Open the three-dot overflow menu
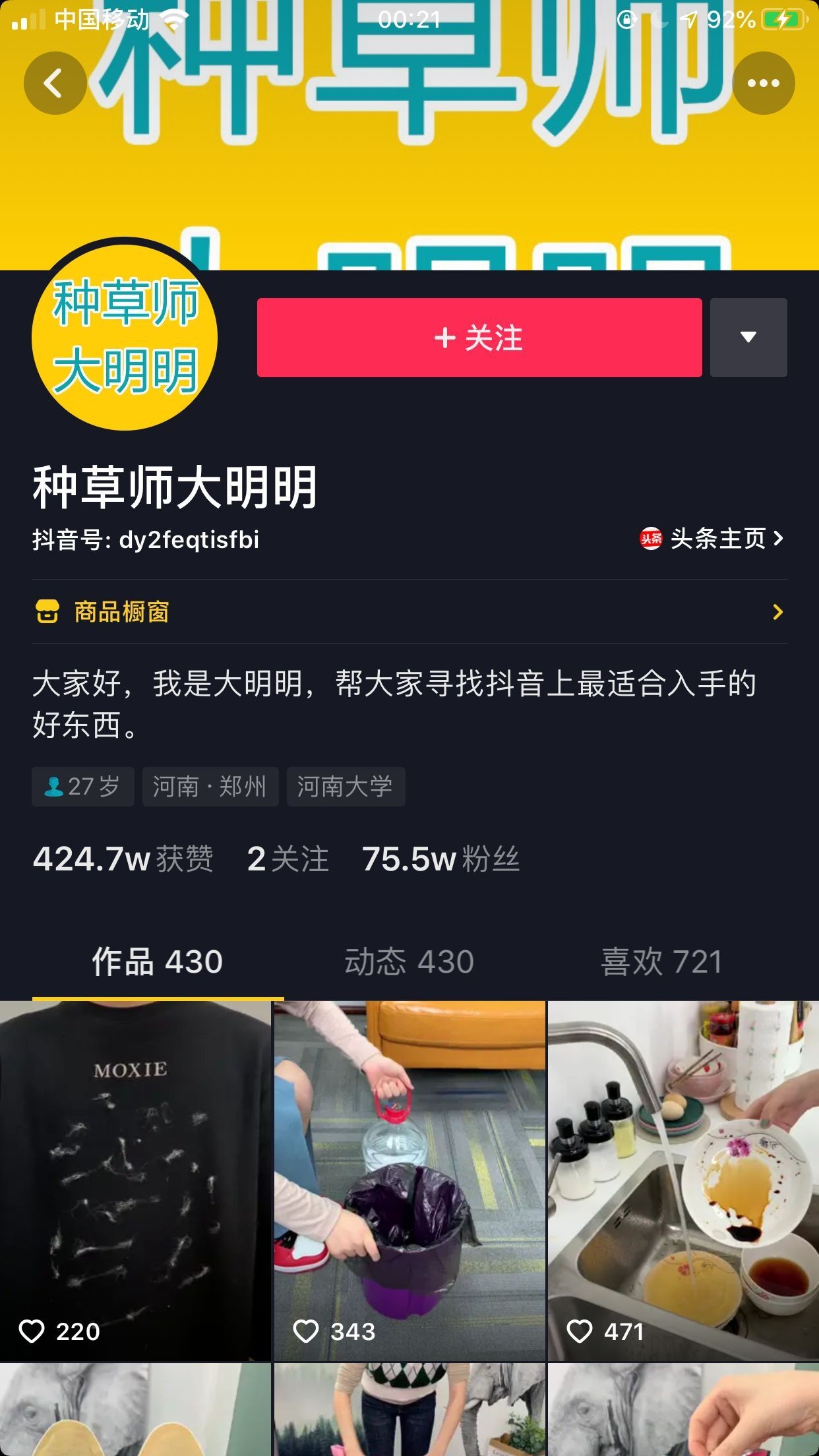Image resolution: width=819 pixels, height=1456 pixels. point(763,83)
